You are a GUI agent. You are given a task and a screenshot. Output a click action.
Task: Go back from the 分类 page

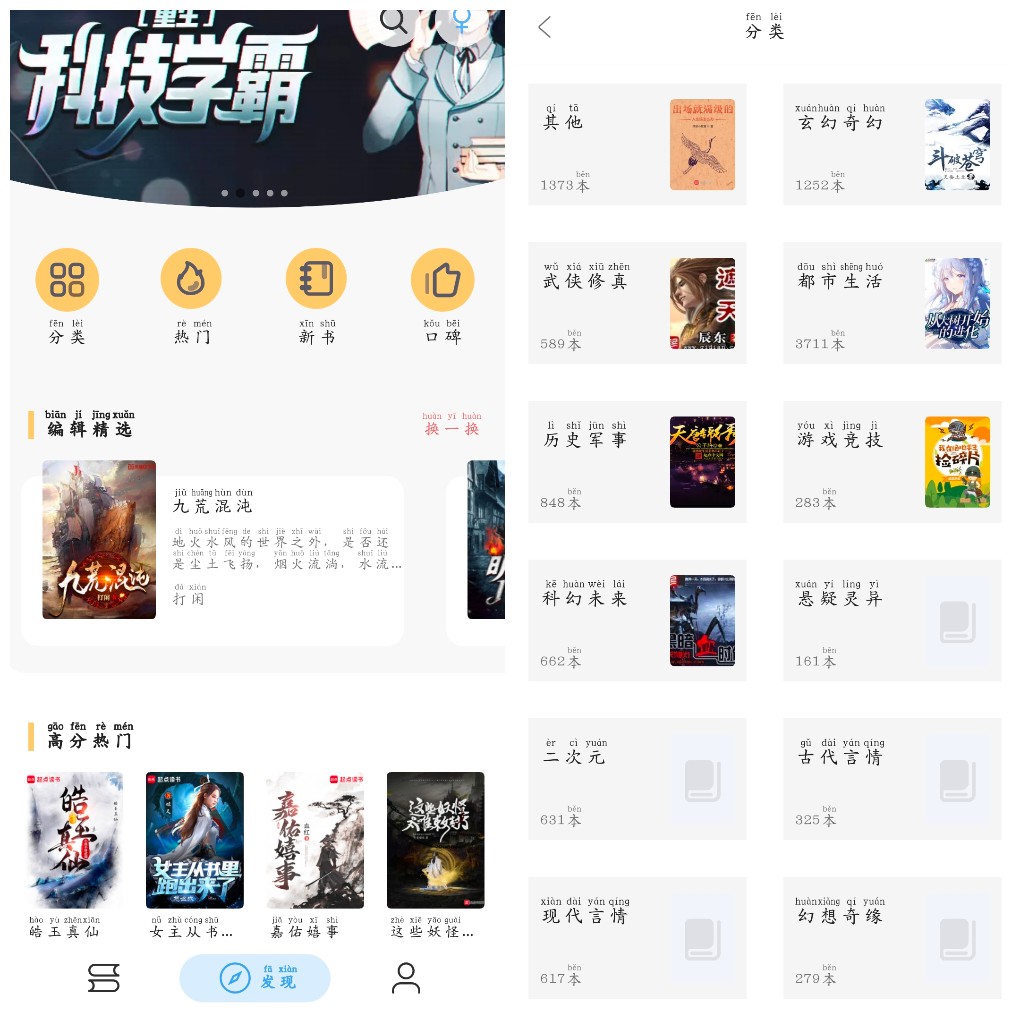click(544, 27)
